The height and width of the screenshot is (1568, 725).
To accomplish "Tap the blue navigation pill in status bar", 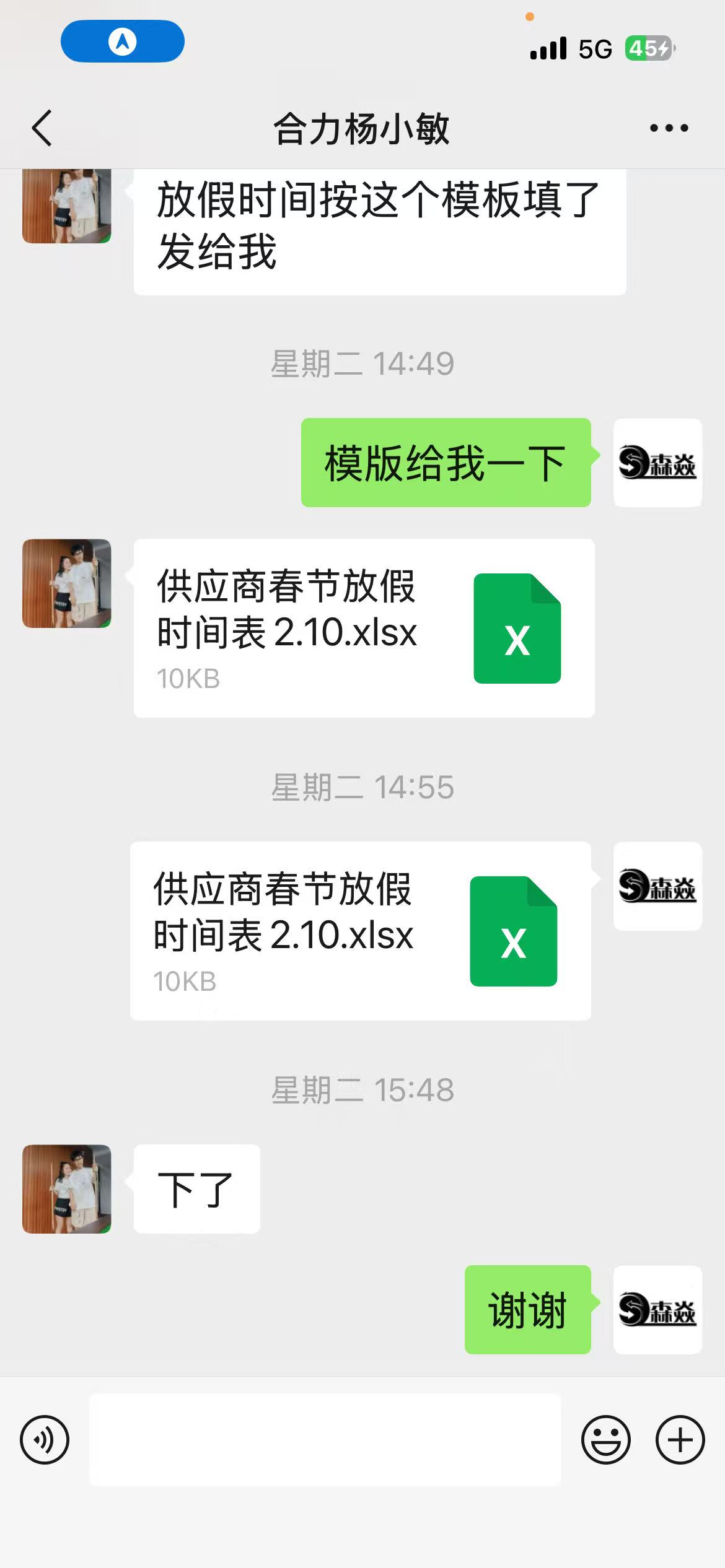I will tap(123, 41).
